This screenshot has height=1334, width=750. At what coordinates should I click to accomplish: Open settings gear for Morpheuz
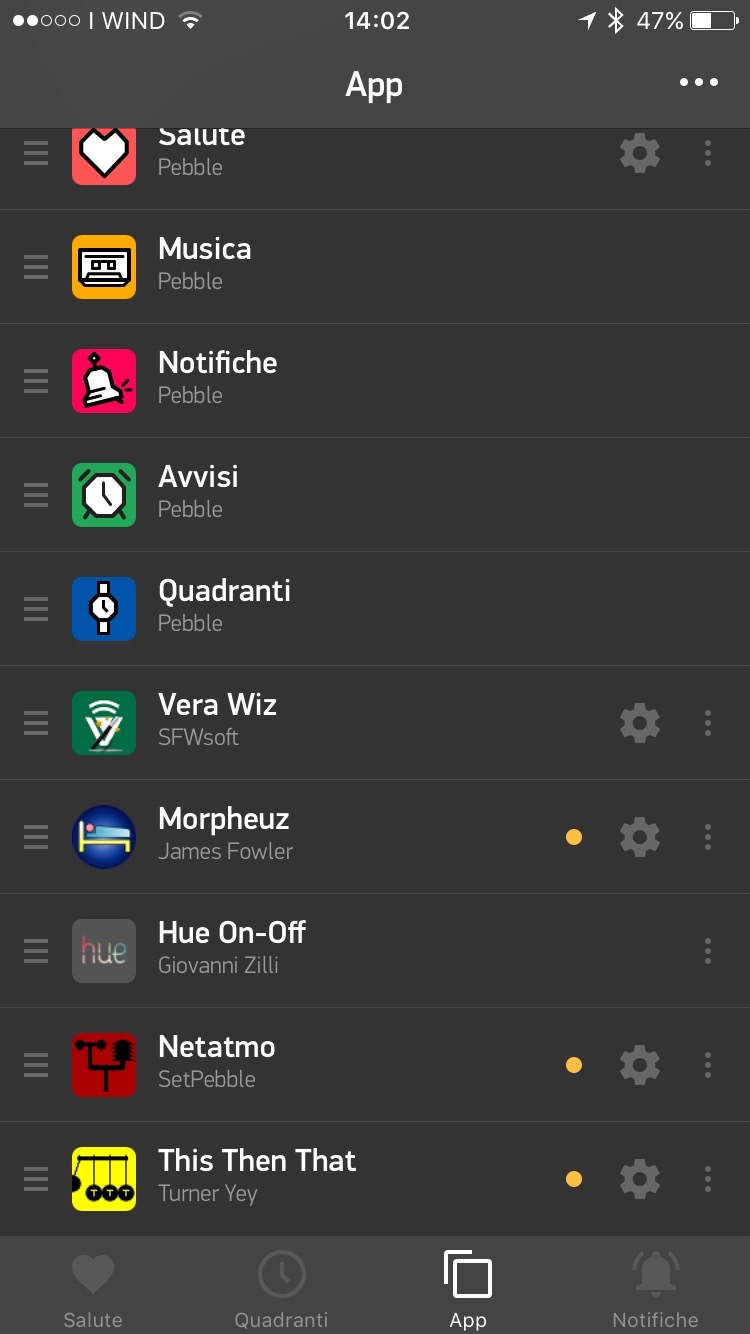point(640,837)
